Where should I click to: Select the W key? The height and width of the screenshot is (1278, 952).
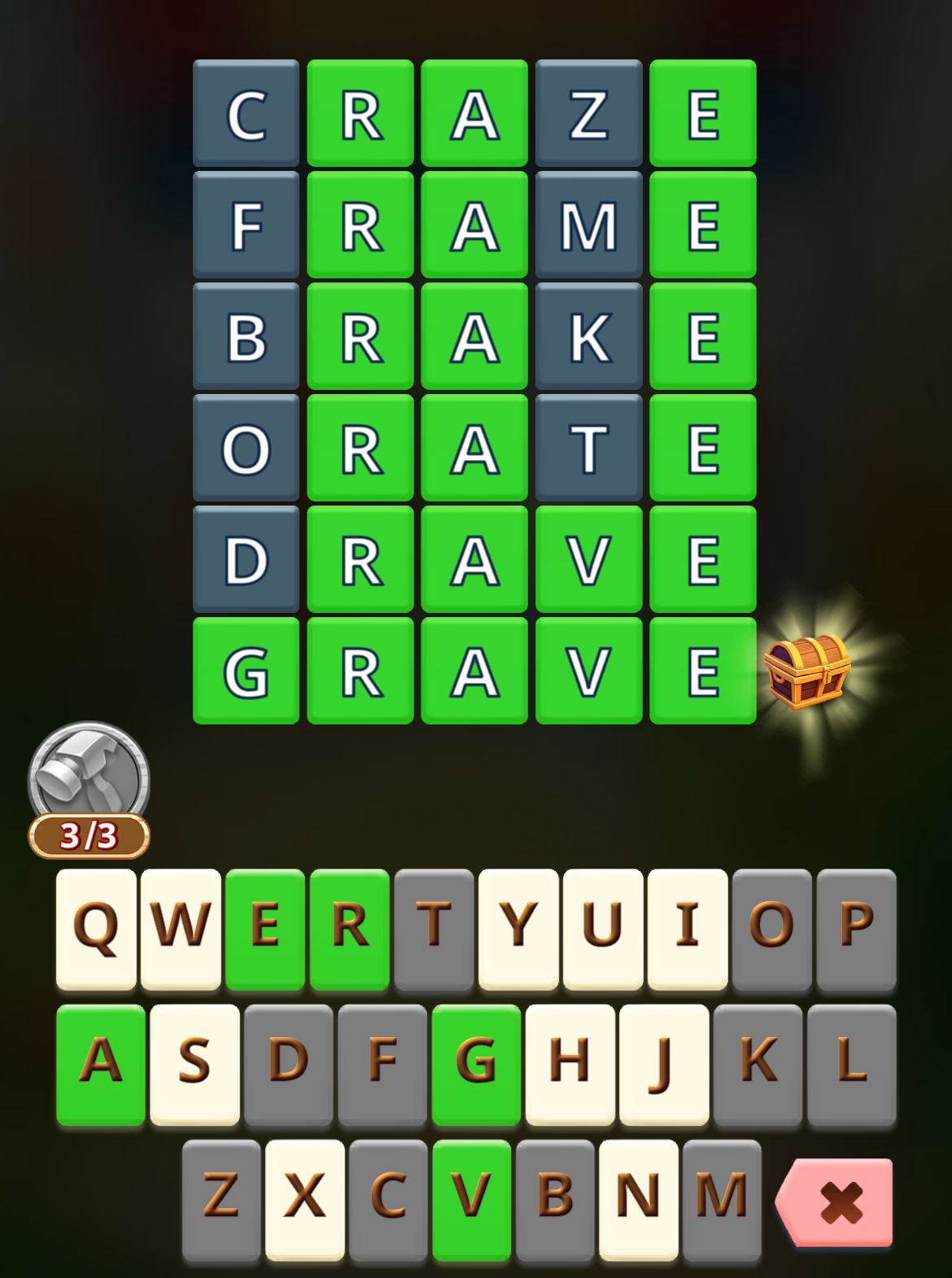tap(181, 928)
